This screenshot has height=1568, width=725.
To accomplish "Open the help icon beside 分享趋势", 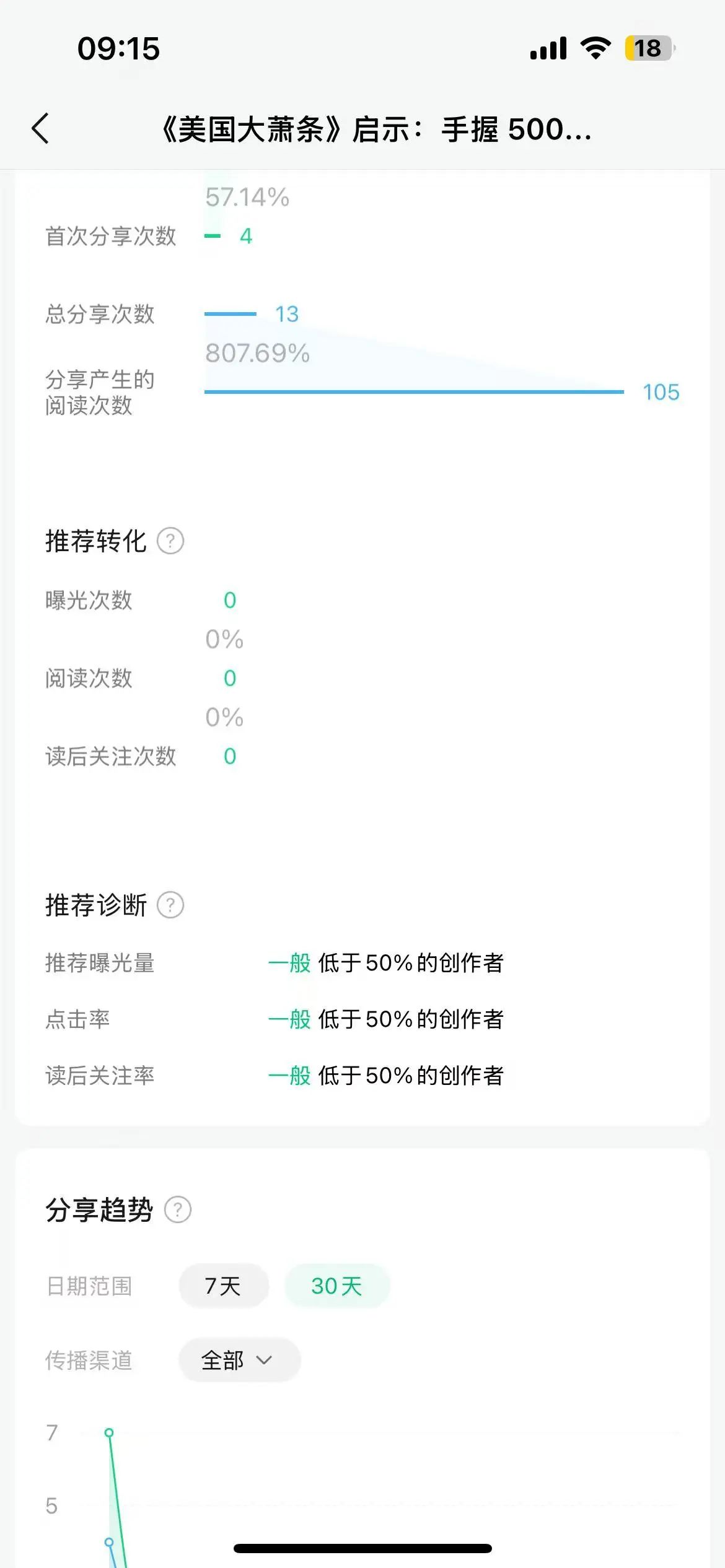I will coord(178,1209).
